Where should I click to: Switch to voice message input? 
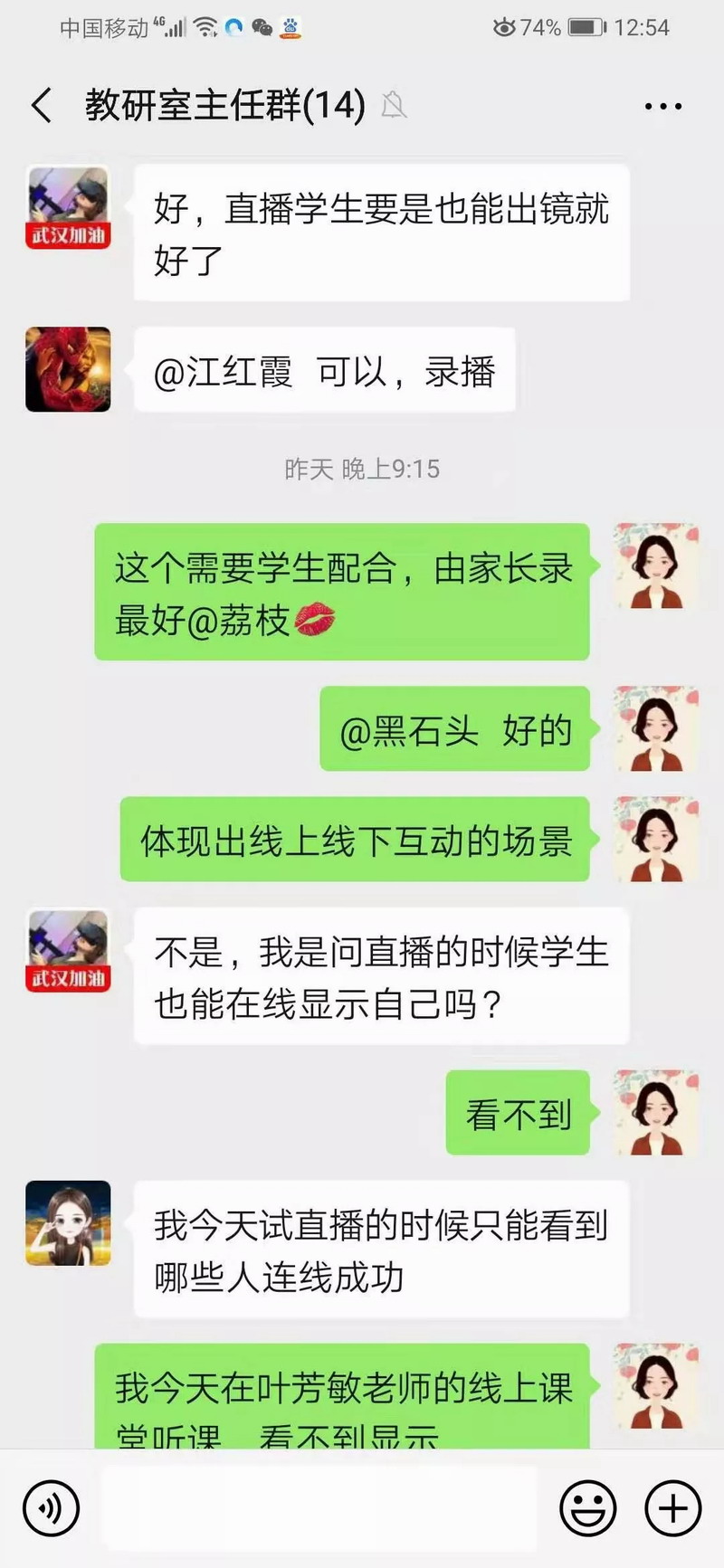tap(52, 1507)
